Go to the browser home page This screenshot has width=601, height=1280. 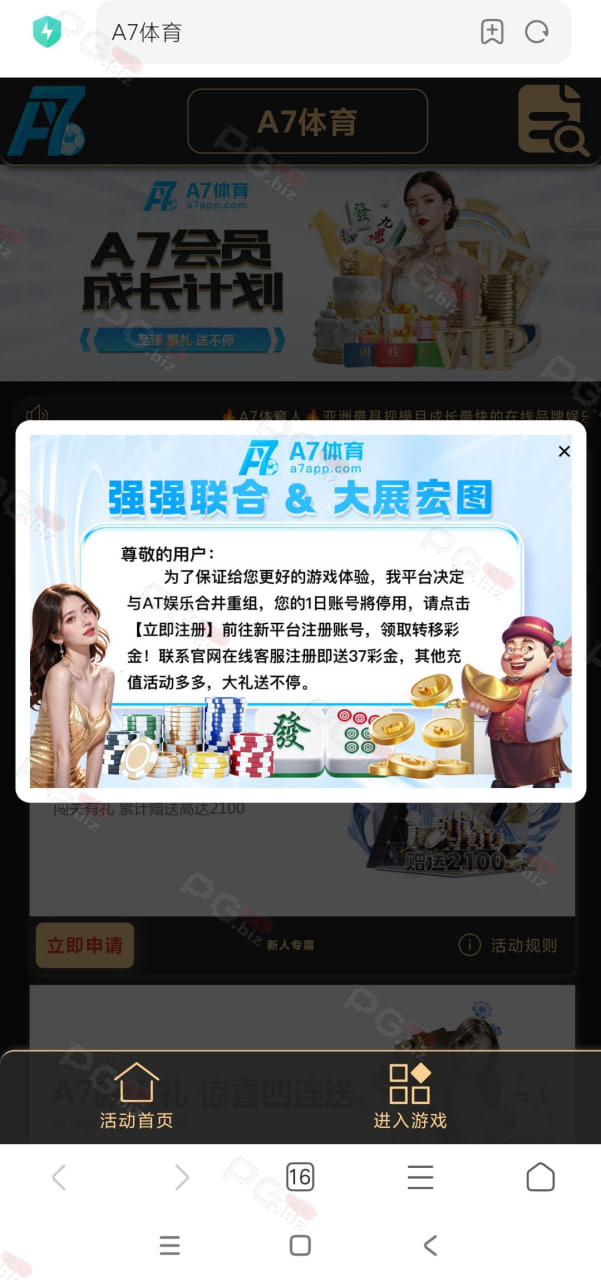pos(540,1177)
